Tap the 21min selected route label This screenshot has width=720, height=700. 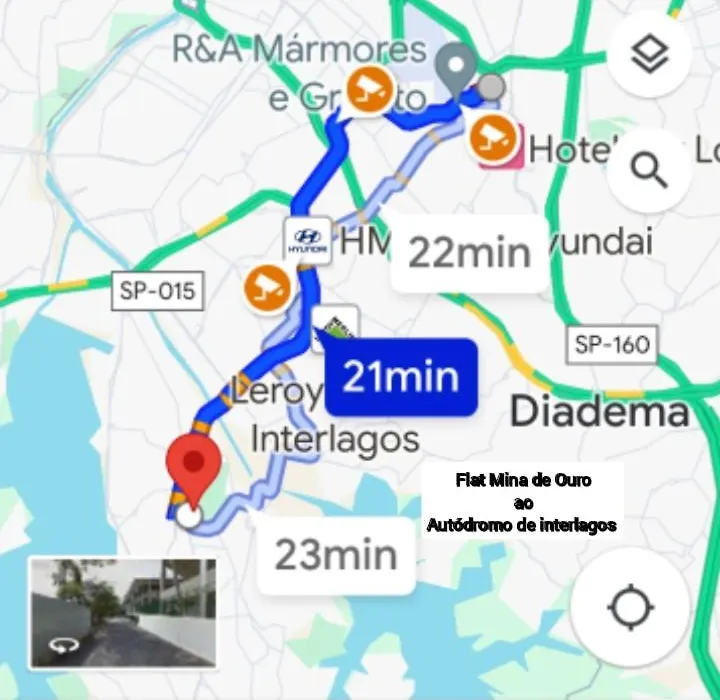(401, 377)
